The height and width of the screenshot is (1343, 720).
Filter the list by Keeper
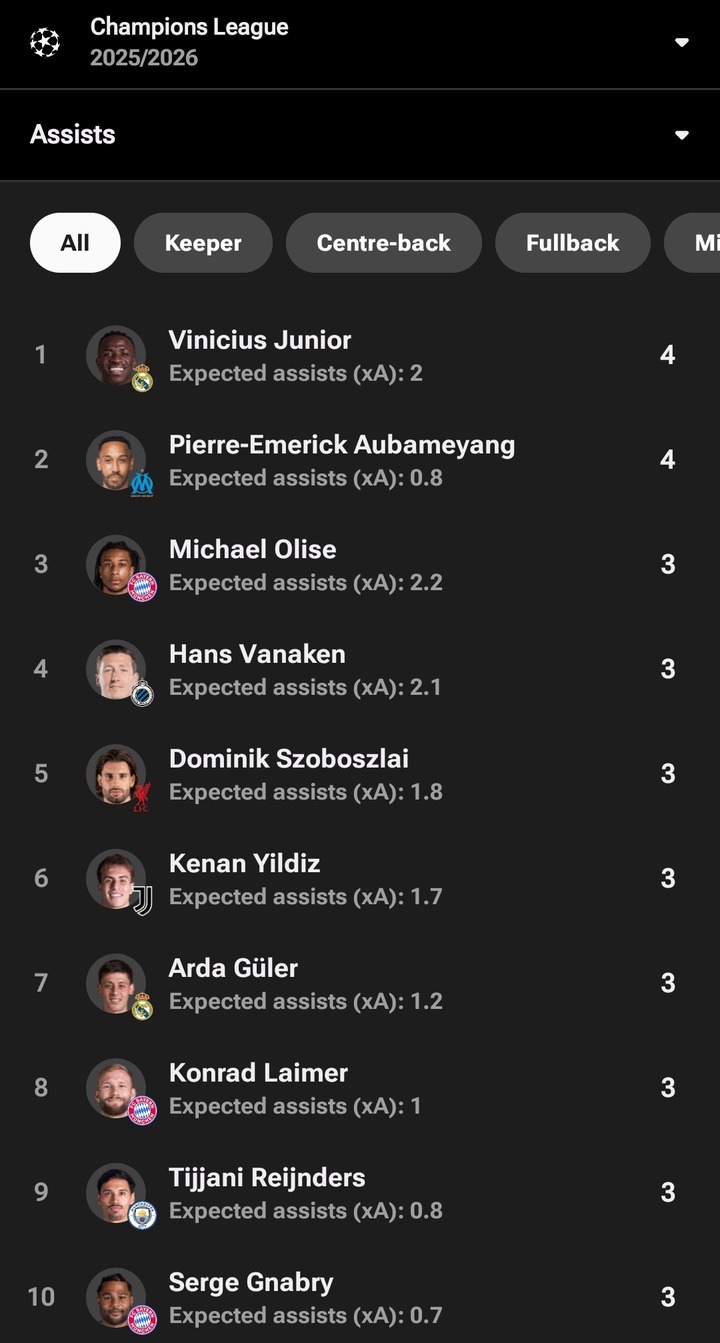(x=203, y=243)
